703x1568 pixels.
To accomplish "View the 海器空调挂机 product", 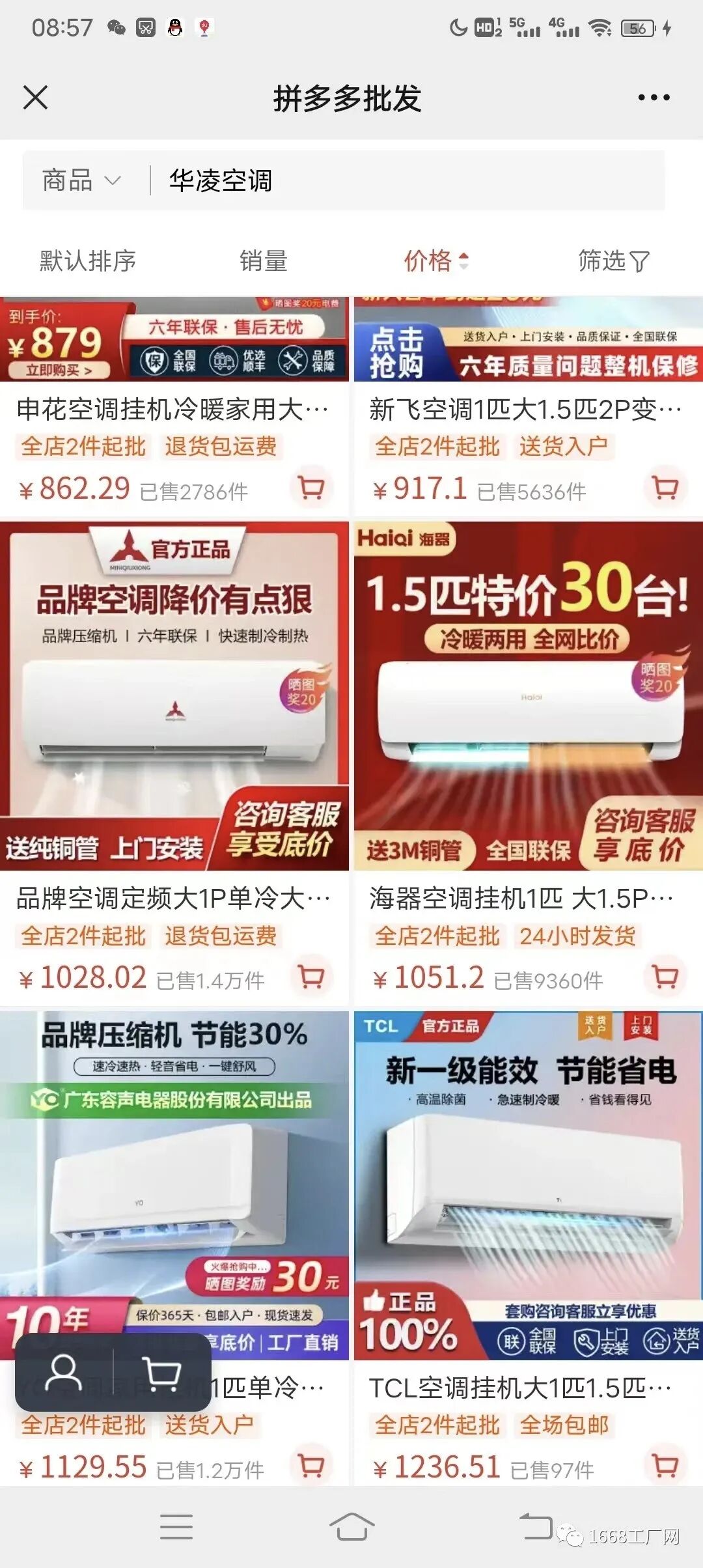I will [x=529, y=762].
